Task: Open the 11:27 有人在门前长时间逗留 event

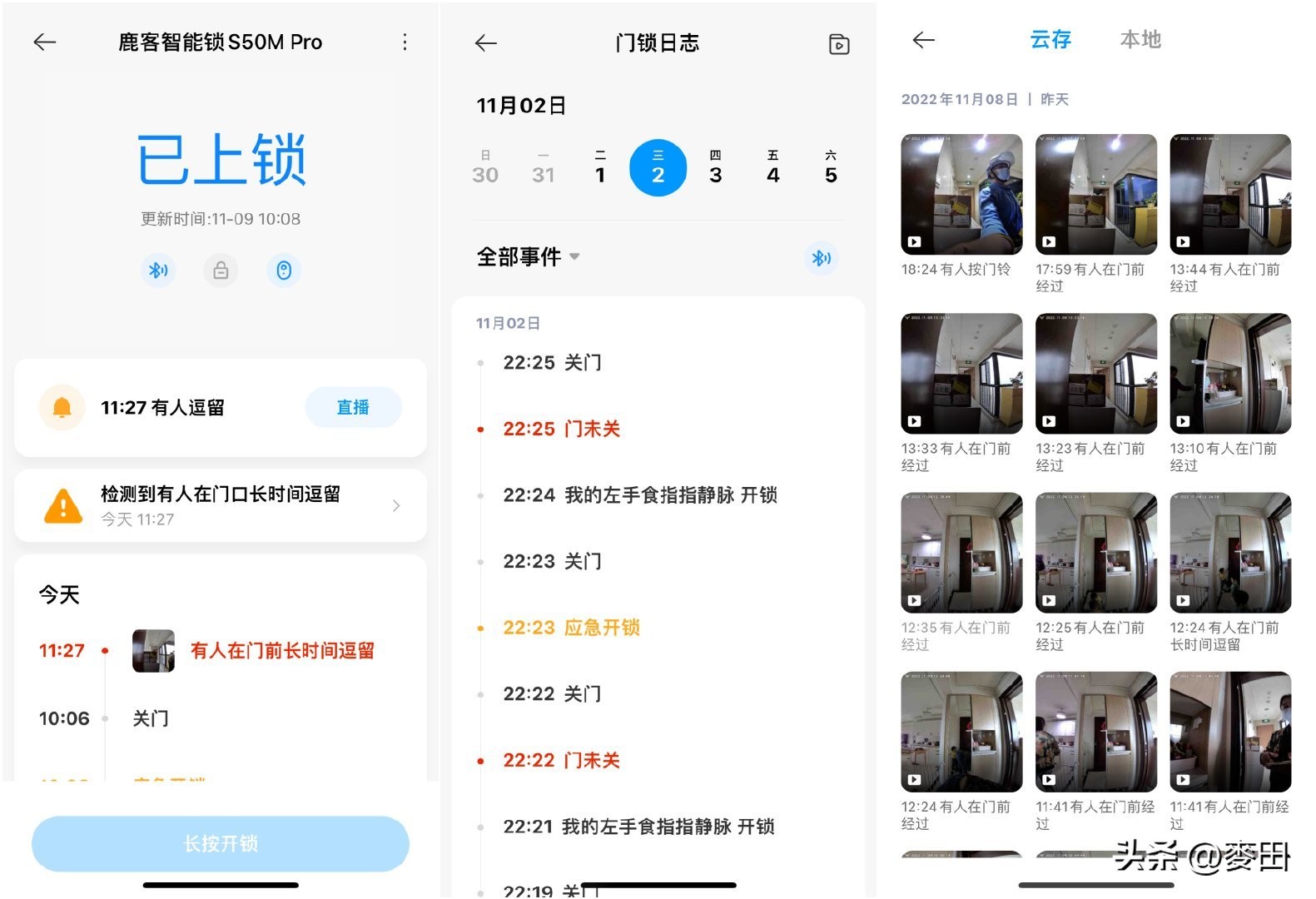Action: [x=281, y=651]
